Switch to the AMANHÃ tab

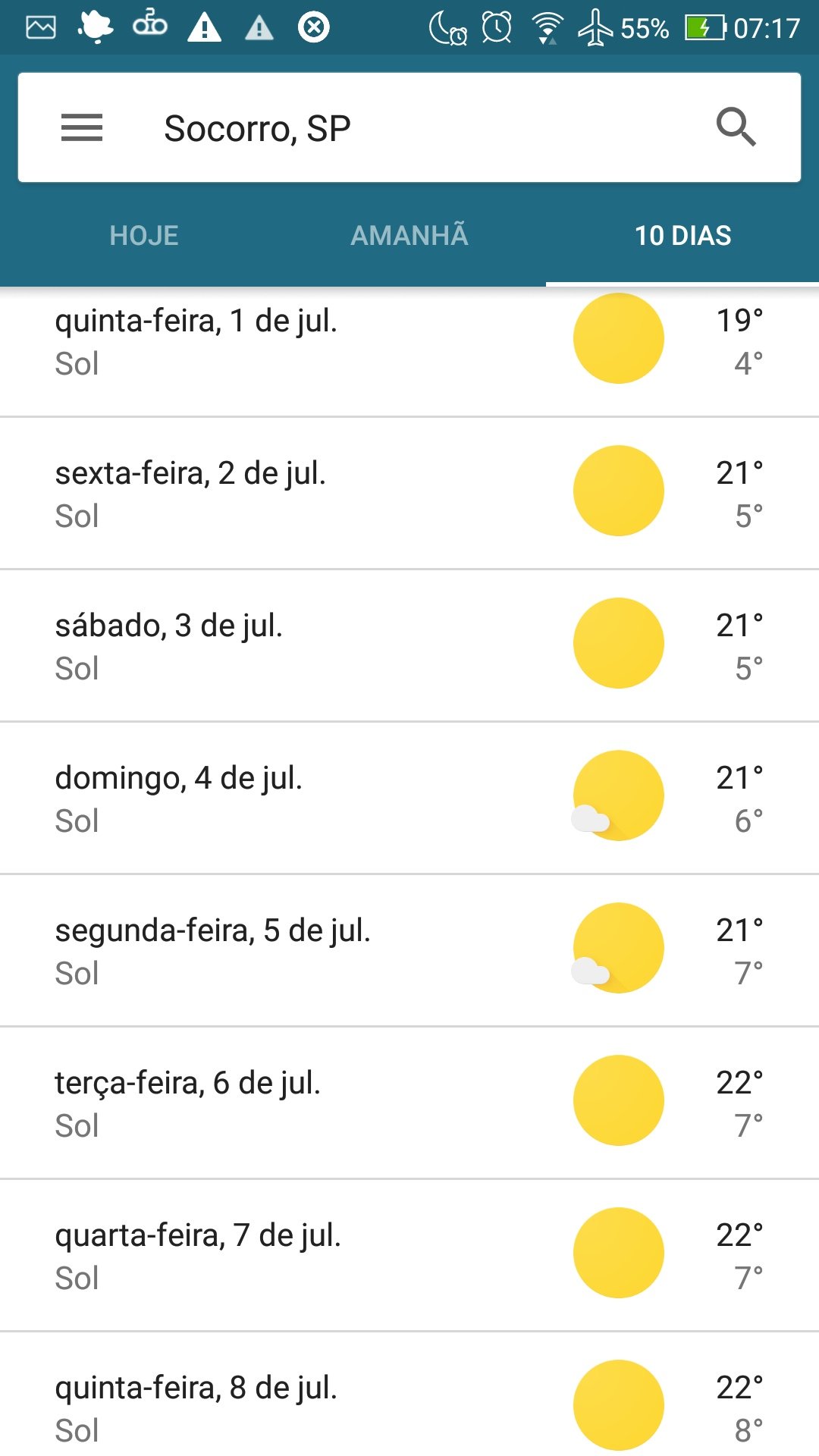pos(409,236)
